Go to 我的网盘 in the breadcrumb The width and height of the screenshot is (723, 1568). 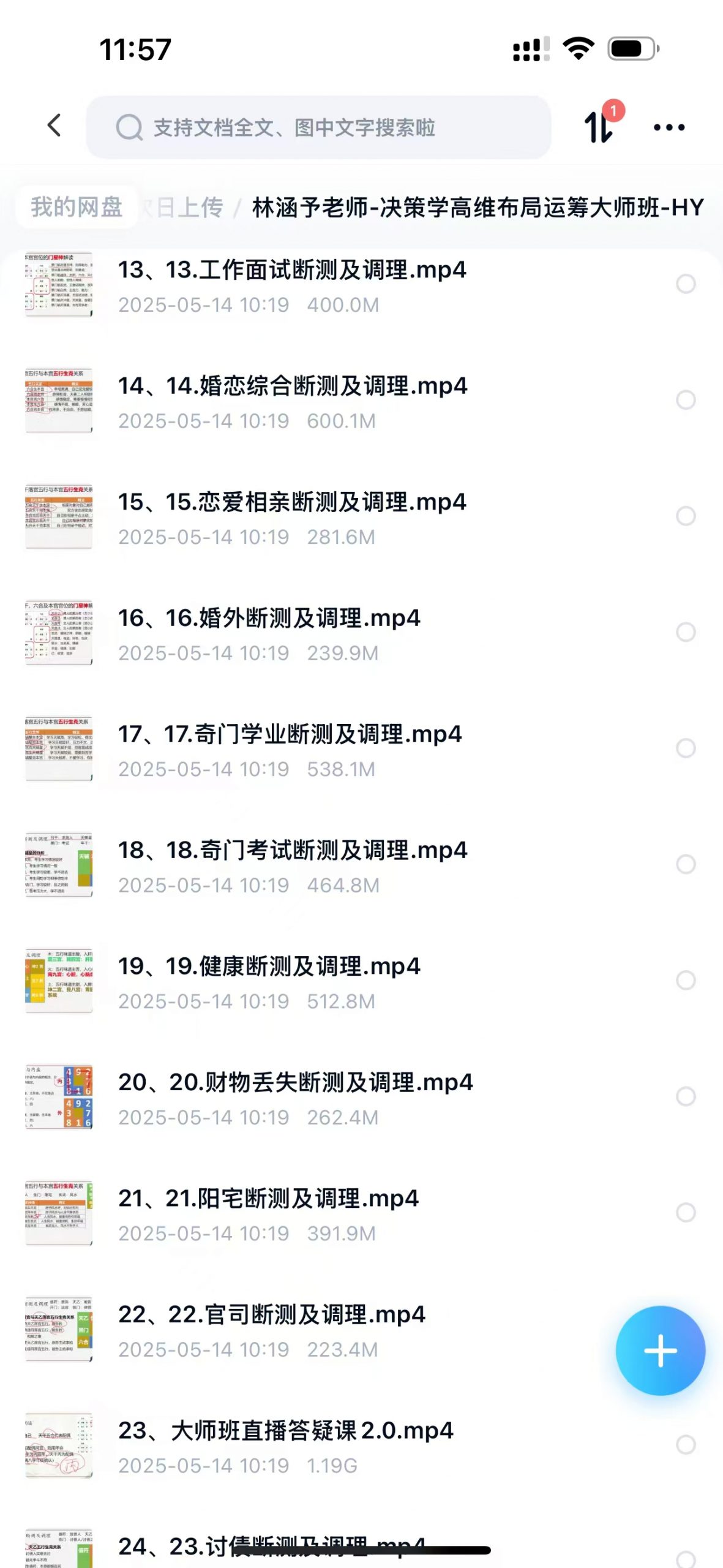click(77, 207)
